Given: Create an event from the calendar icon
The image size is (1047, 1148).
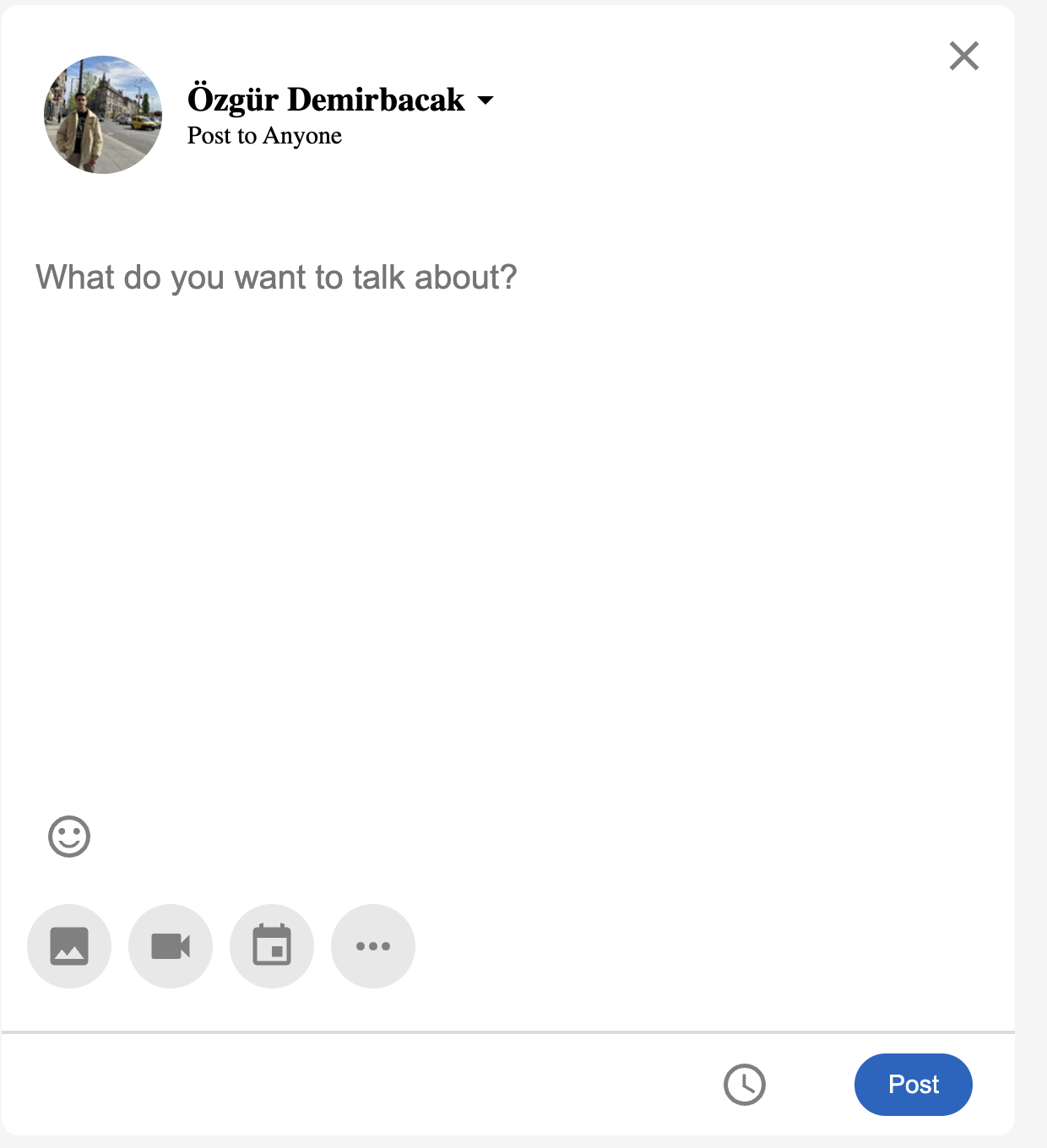Looking at the screenshot, I should tap(272, 946).
